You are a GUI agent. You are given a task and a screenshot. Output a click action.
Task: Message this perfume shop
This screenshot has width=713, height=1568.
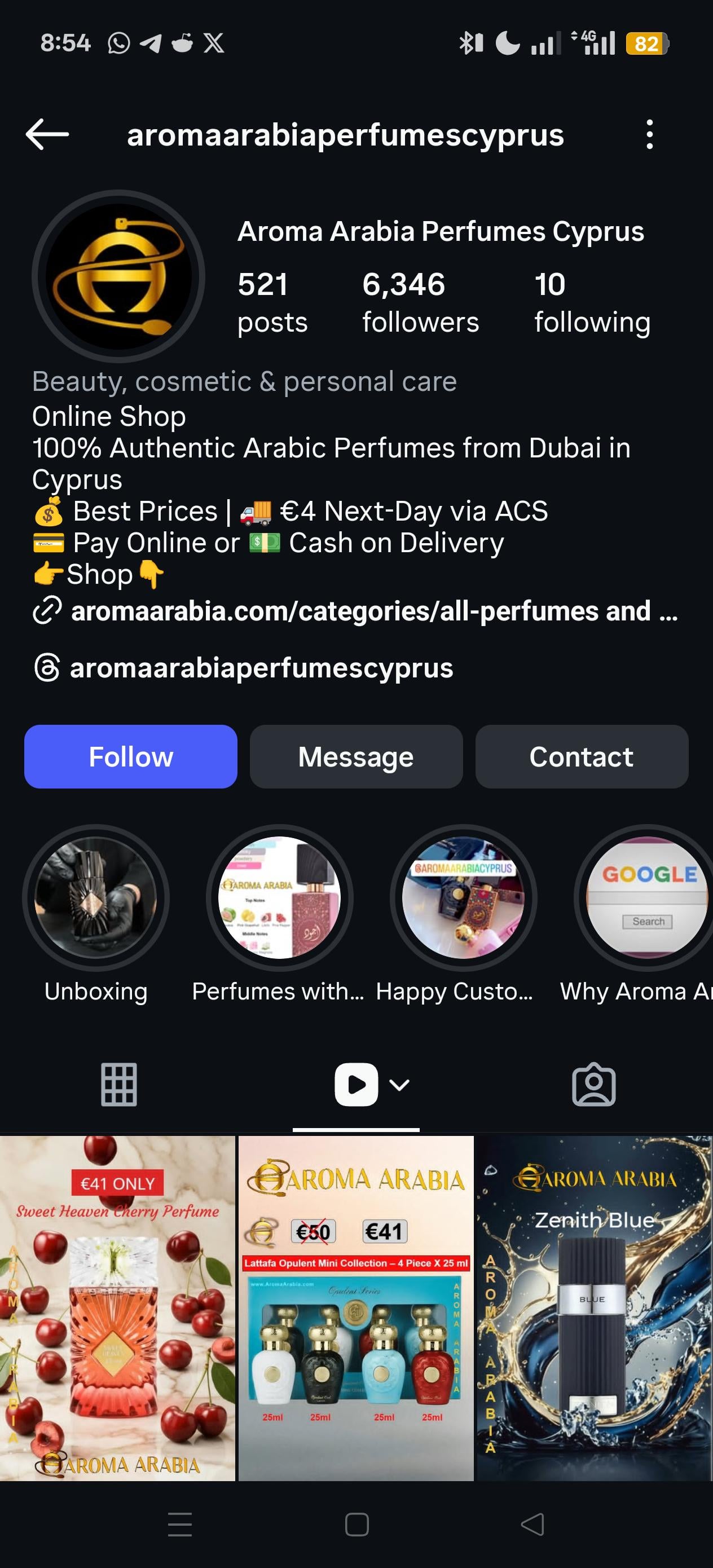(355, 756)
